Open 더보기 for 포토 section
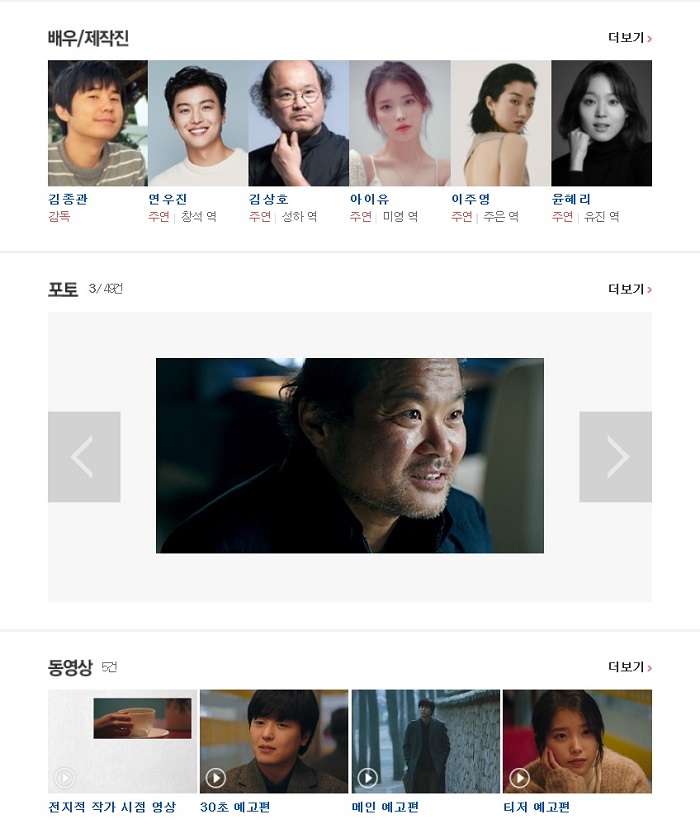The width and height of the screenshot is (700, 838). (629, 289)
